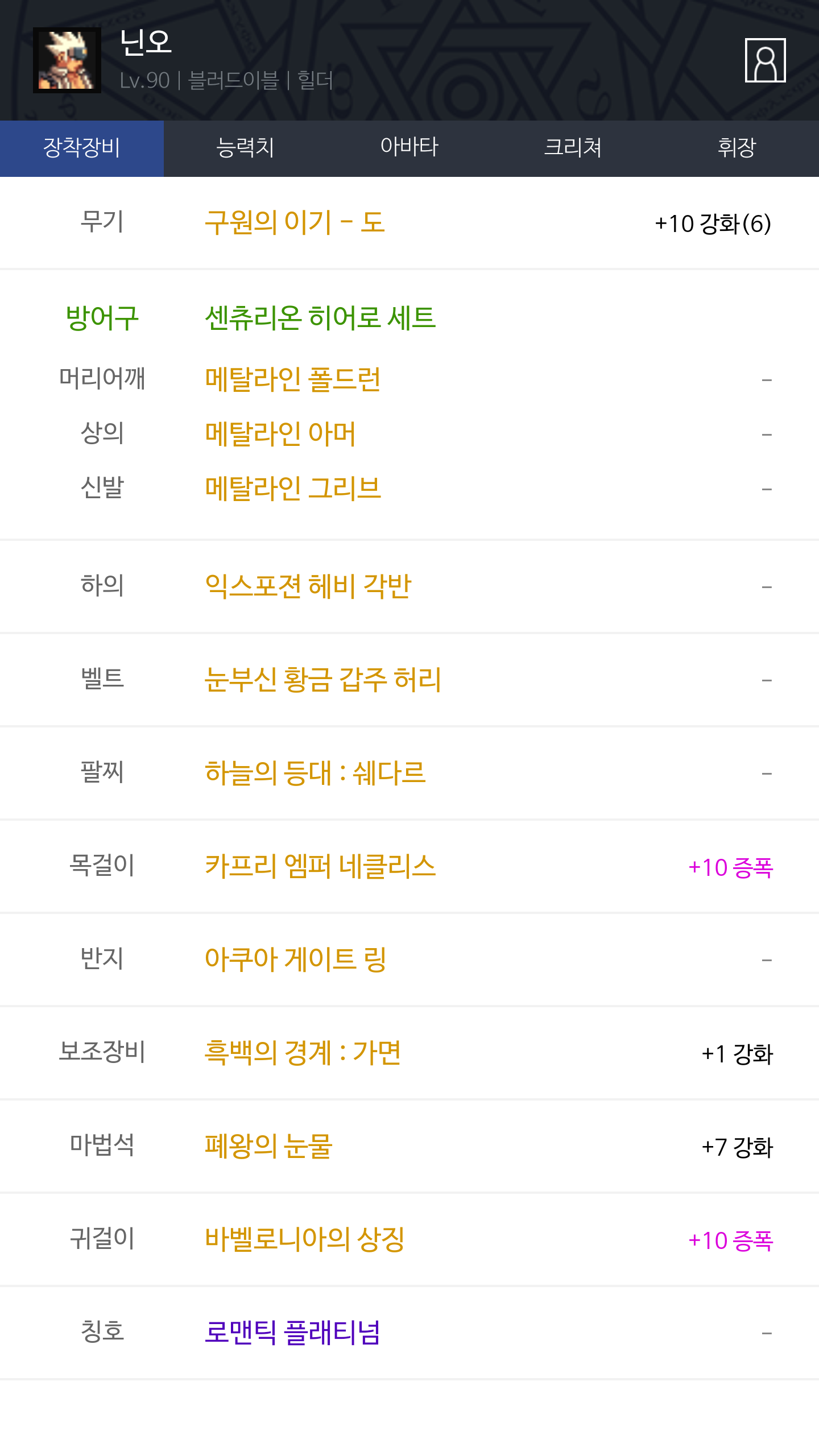Open weapon item 구원의 이기 - 도
The image size is (819, 1456).
(295, 222)
